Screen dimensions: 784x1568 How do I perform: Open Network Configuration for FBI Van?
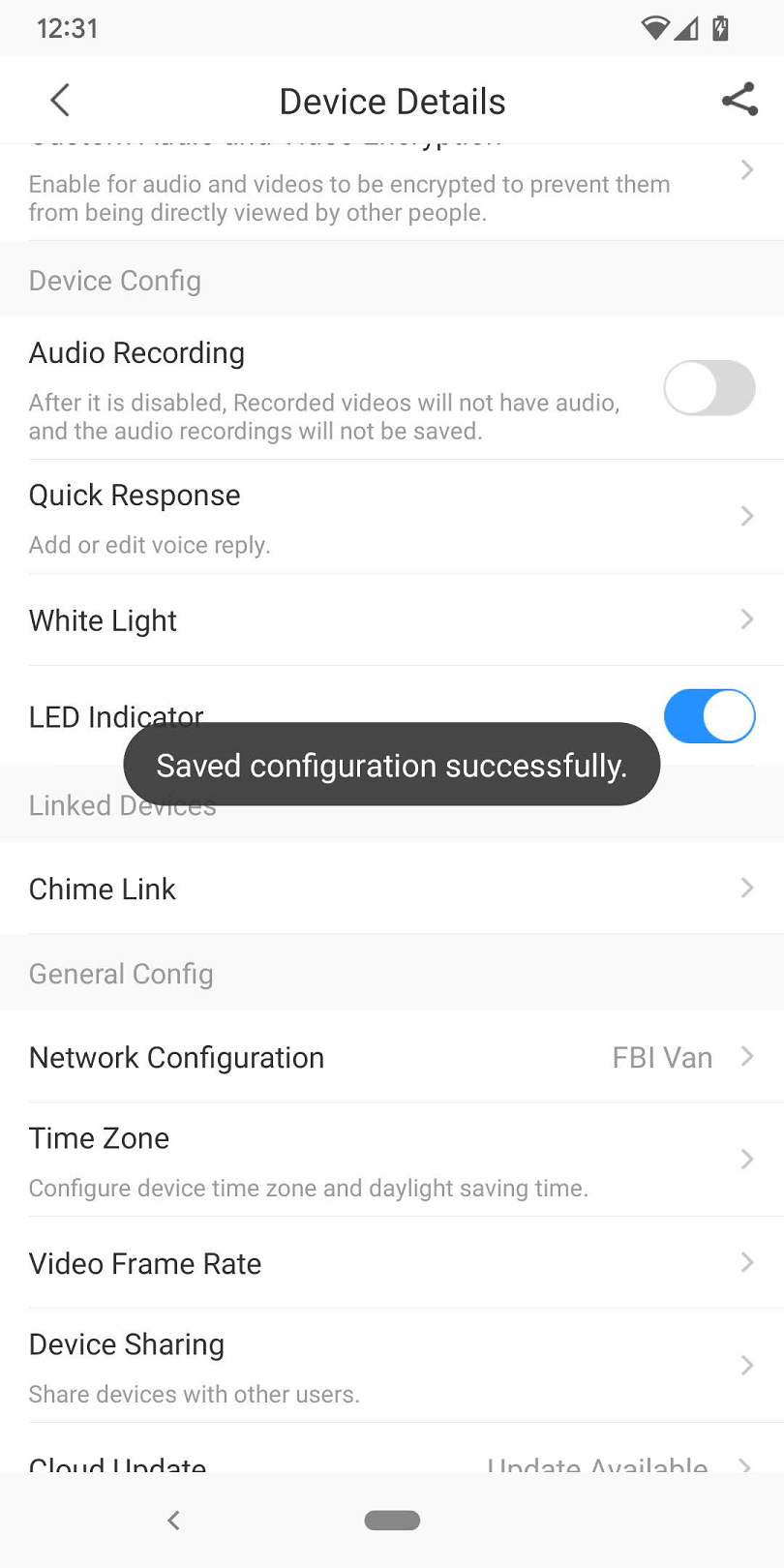coord(391,1057)
